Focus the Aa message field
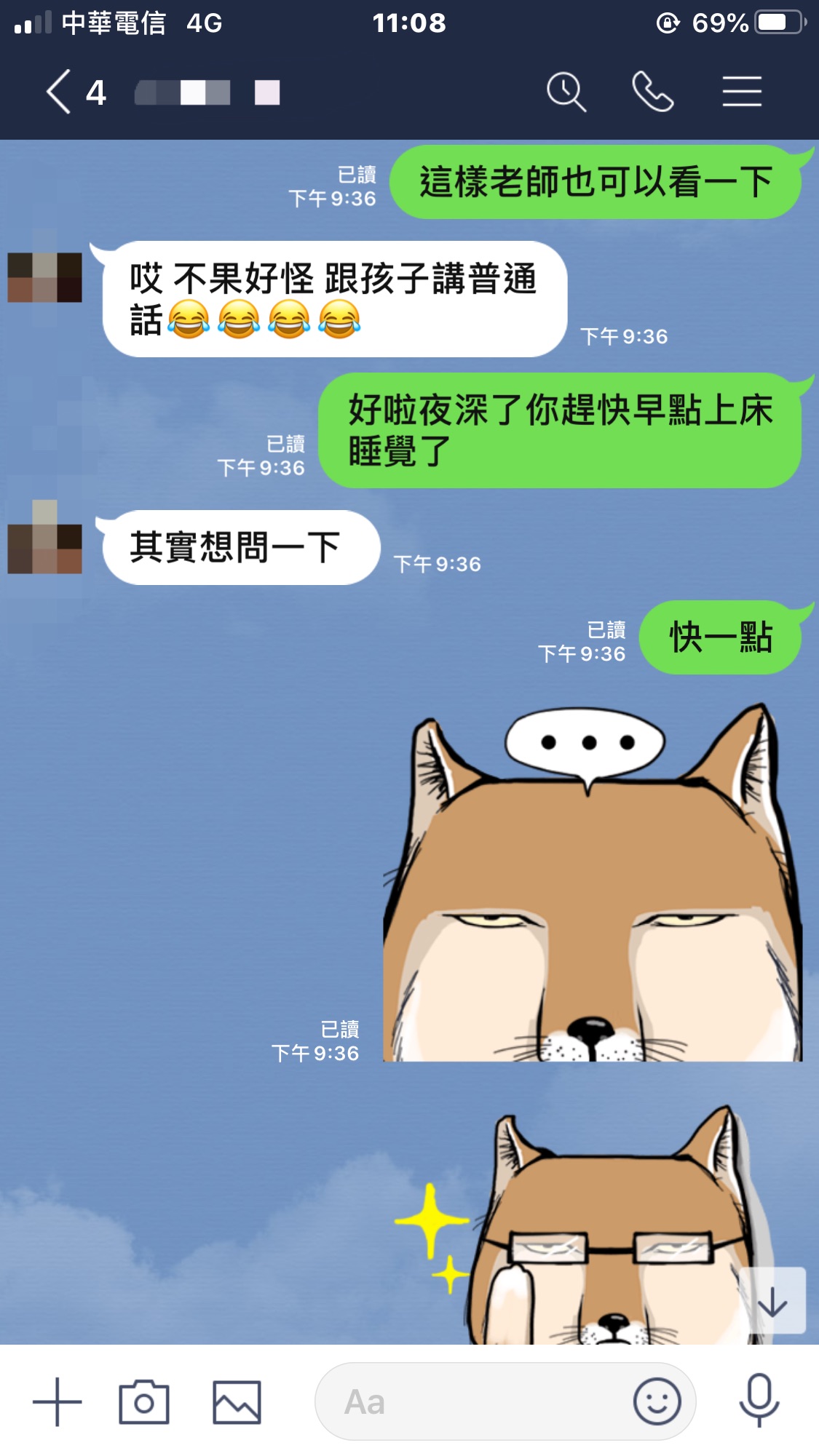Viewport: 819px width, 1456px height. tap(473, 1401)
